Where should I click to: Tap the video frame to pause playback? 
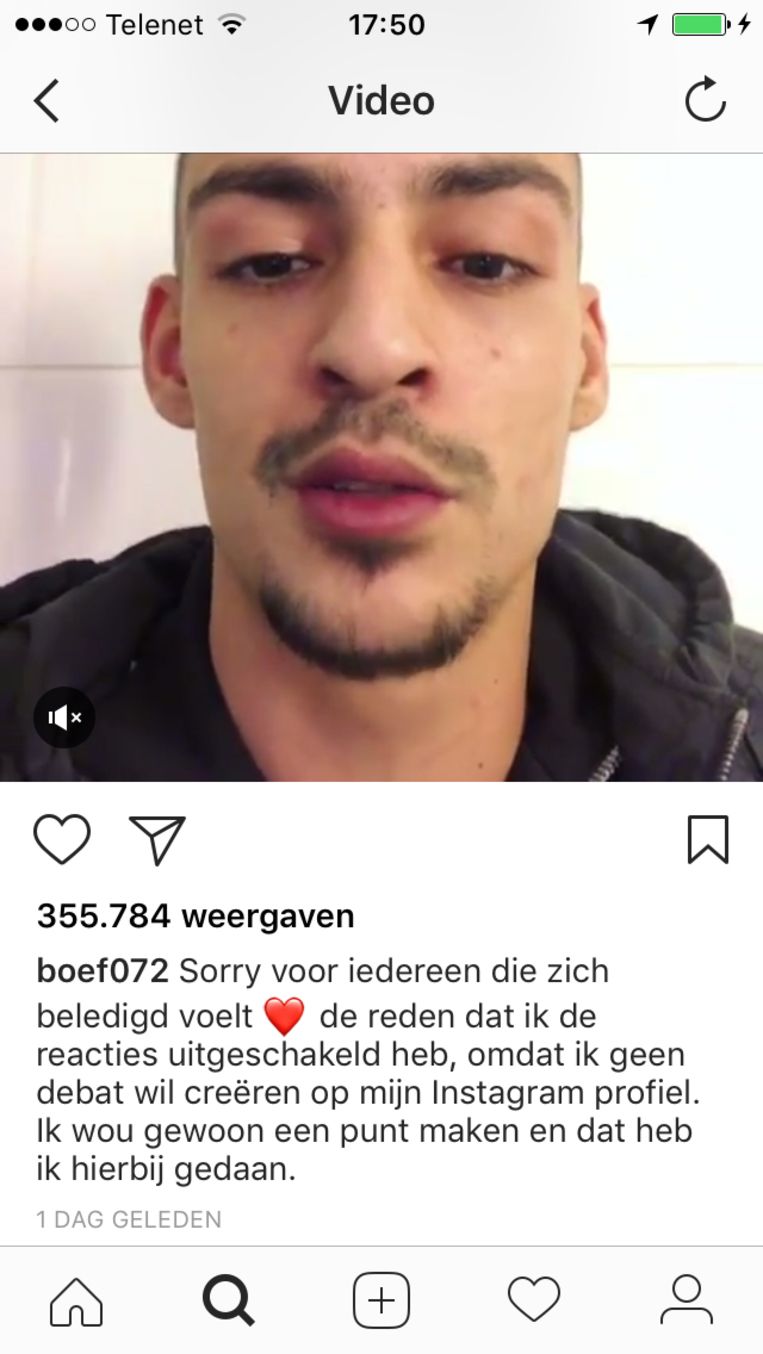[381, 460]
